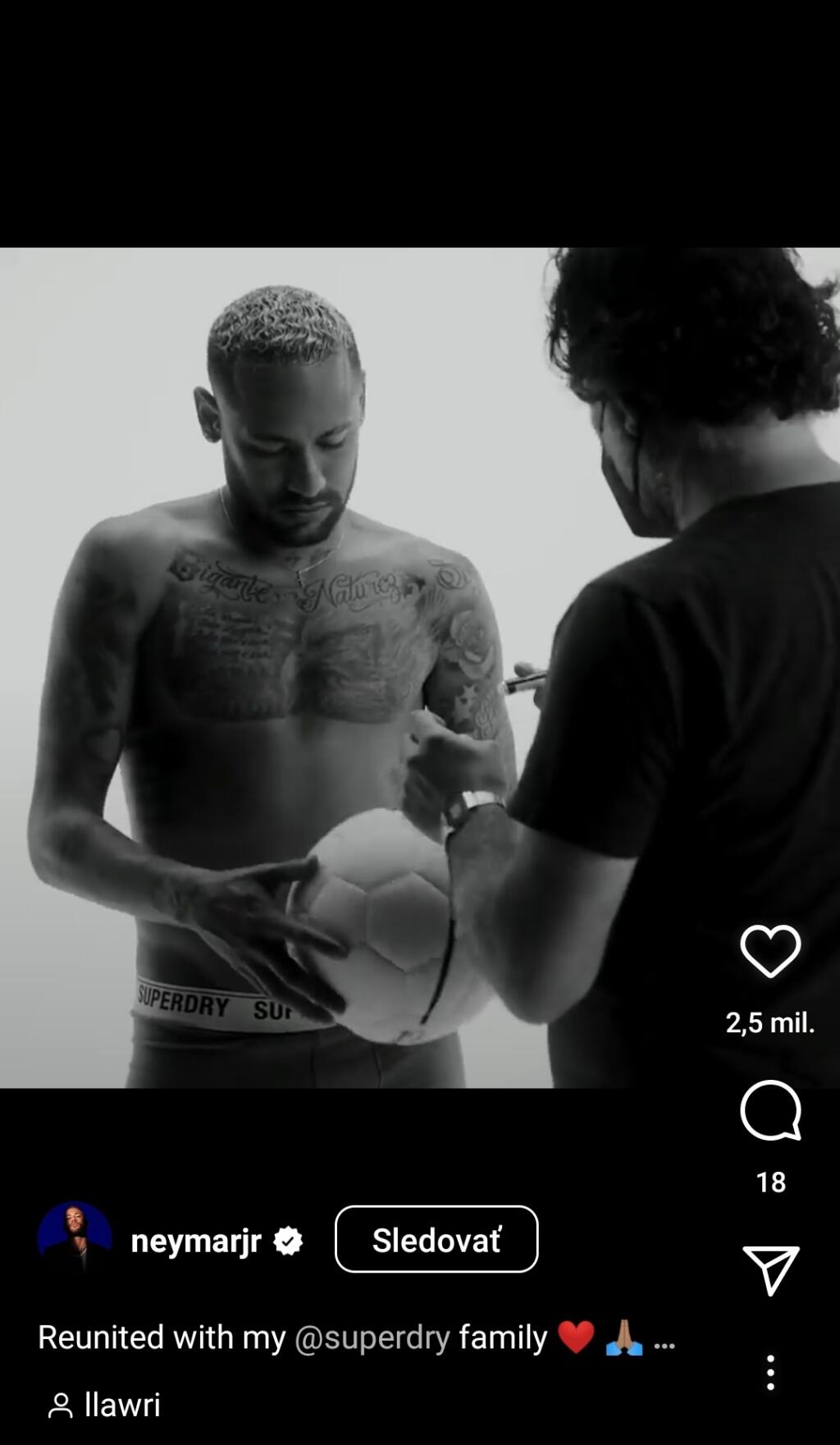Share the reel via paper plane icon
This screenshot has height=1445, width=840.
point(770,1269)
